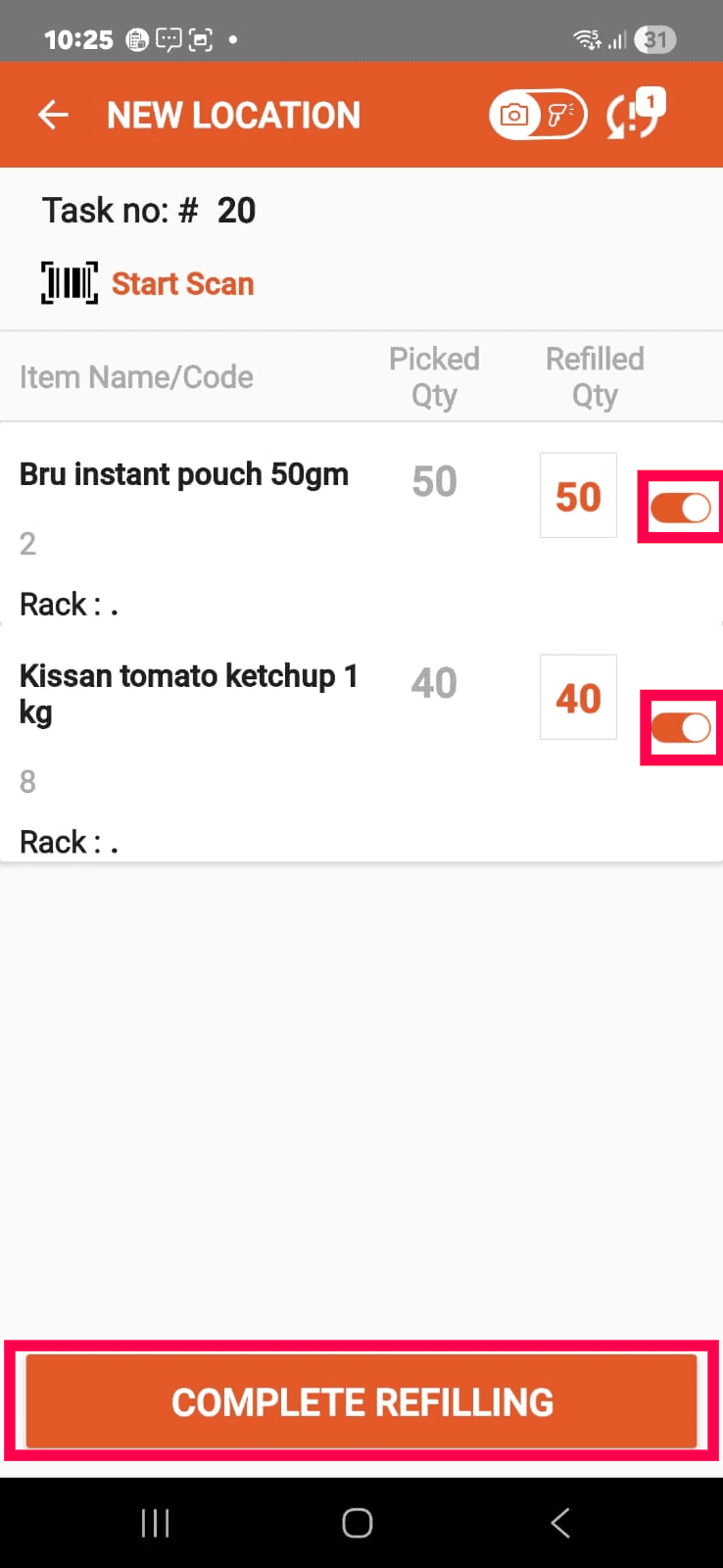The width and height of the screenshot is (723, 1568).
Task: Open recent apps from navigation bar
Action: [x=156, y=1523]
